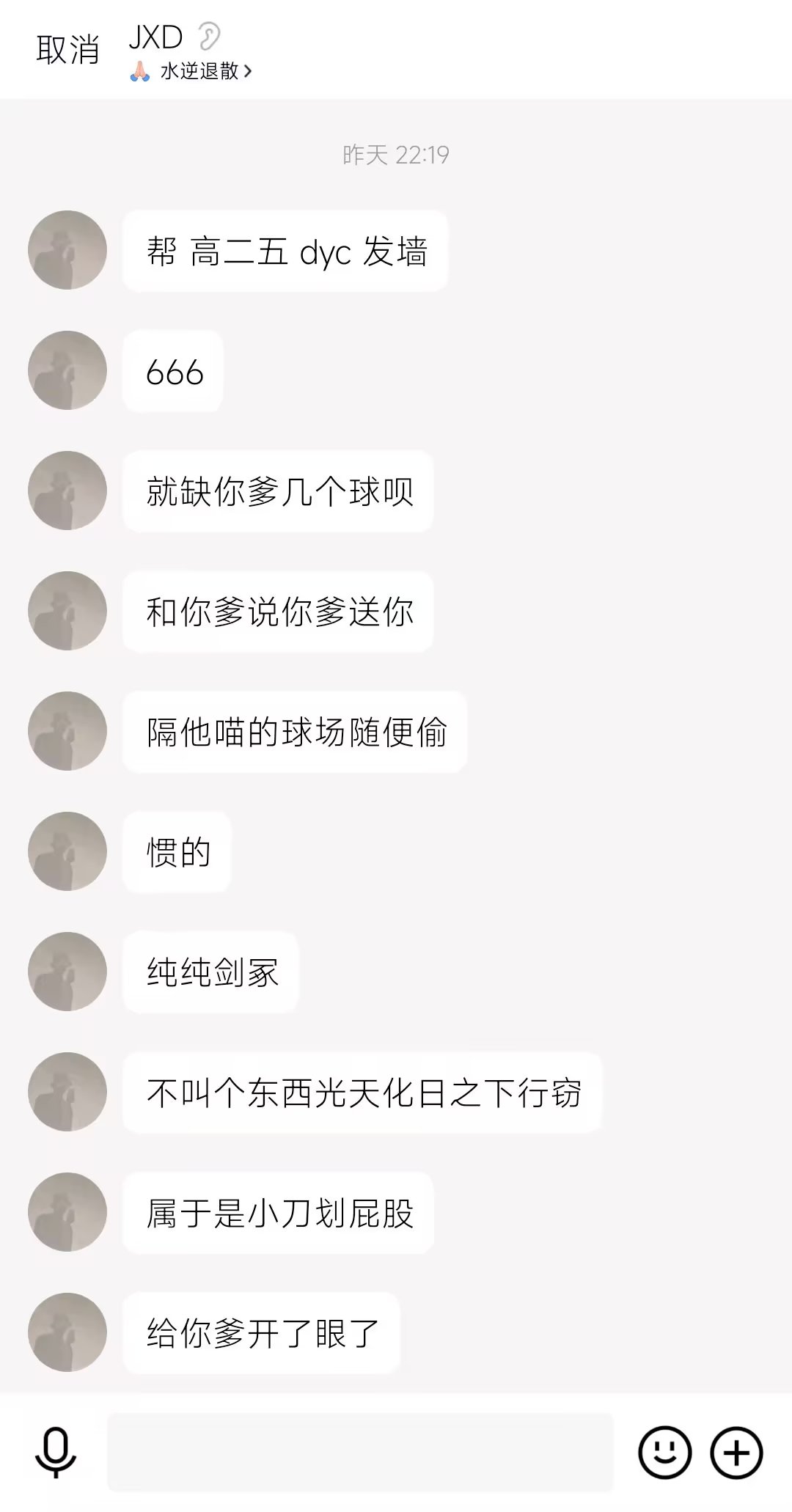Tap the avatar beside the 666 message
The image size is (792, 1512).
coord(67,370)
